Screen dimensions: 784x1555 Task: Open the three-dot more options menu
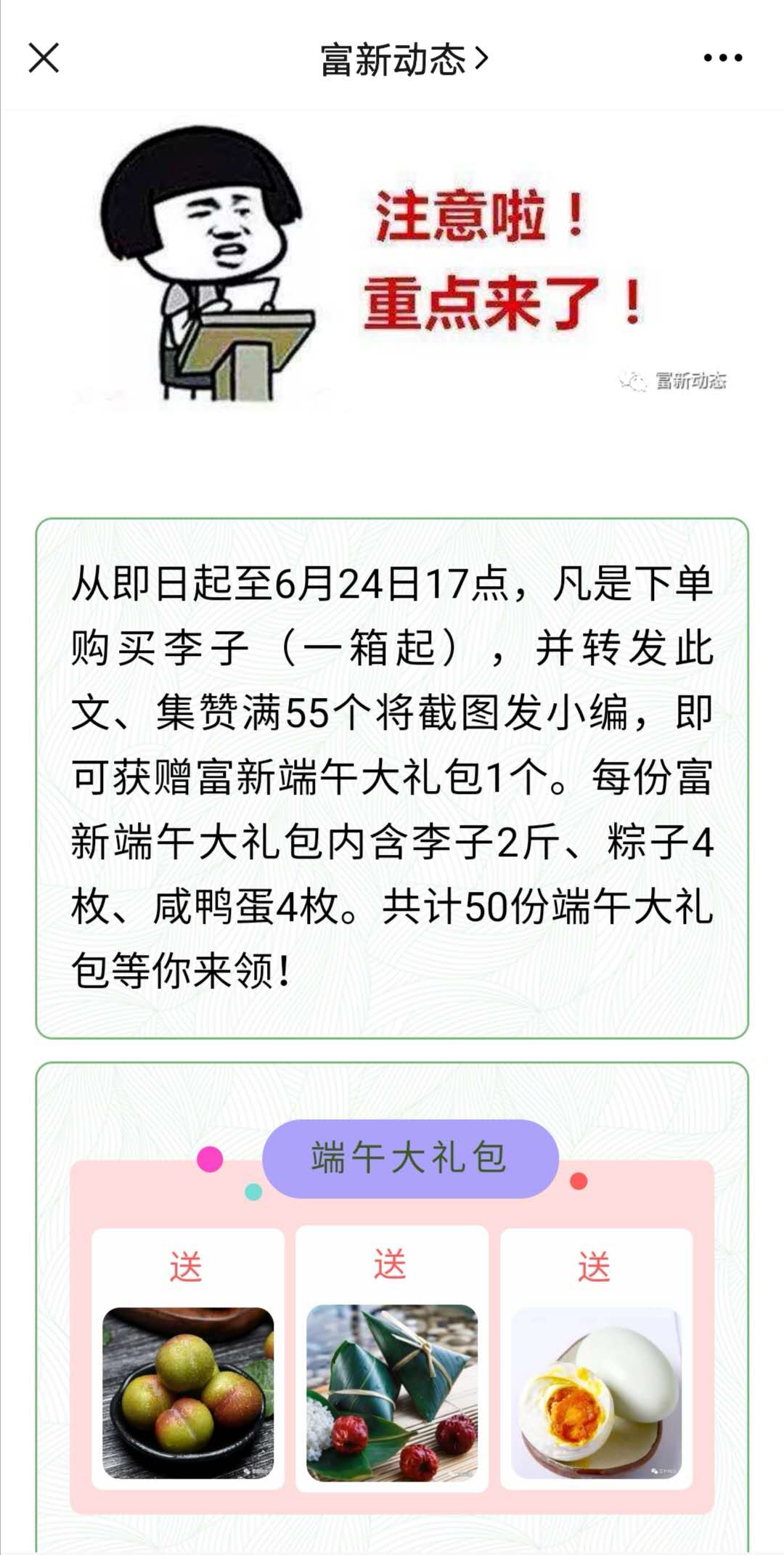(722, 58)
